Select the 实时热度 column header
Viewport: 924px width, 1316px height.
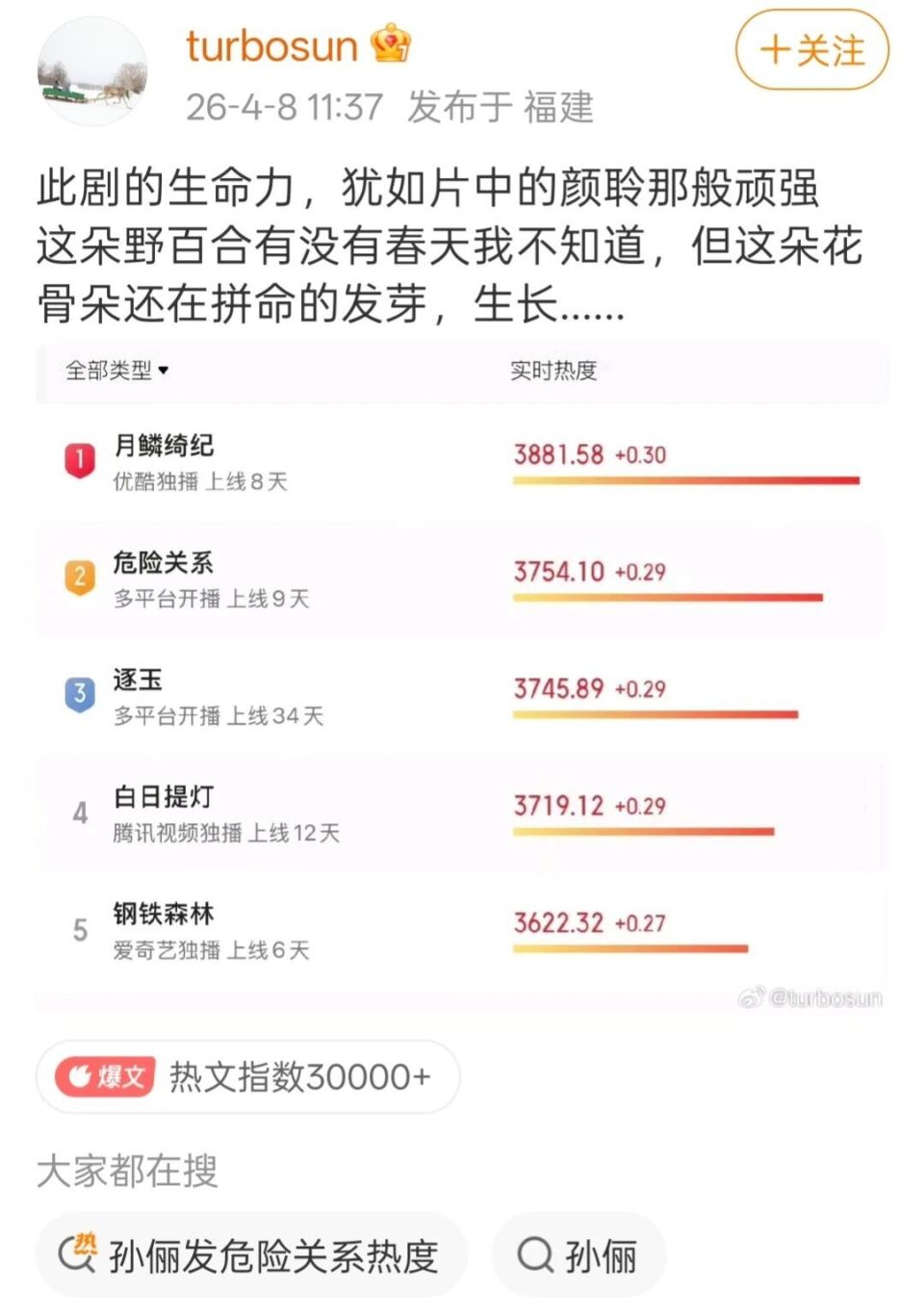555,369
